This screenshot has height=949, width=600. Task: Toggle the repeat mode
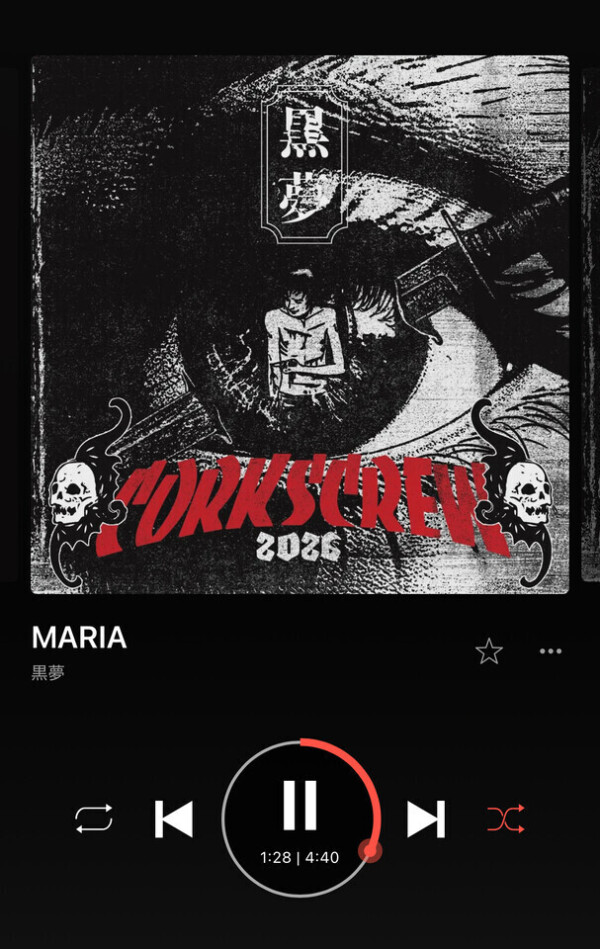pos(94,818)
